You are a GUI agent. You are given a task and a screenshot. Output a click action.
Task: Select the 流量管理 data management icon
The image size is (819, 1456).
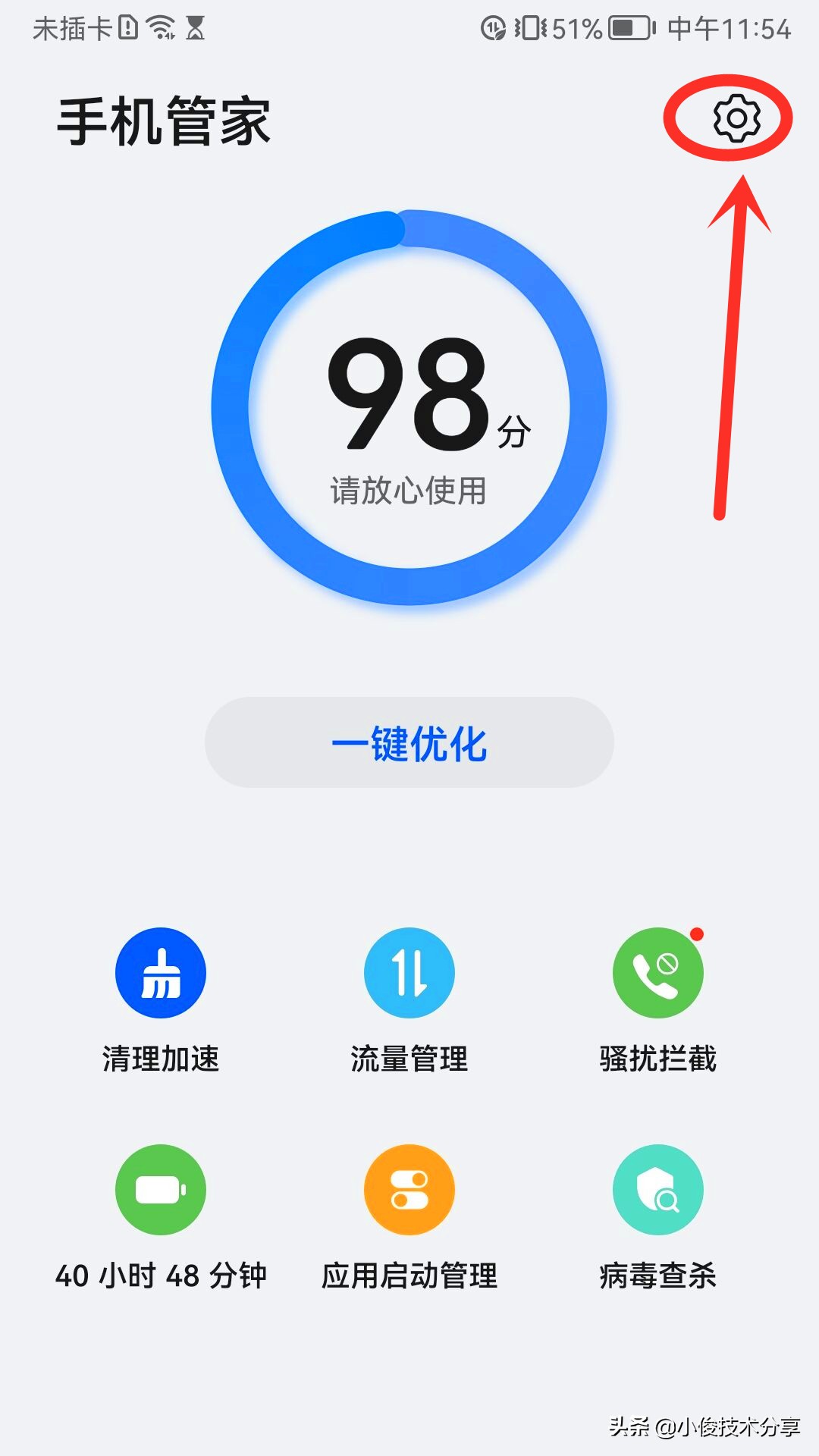click(409, 973)
